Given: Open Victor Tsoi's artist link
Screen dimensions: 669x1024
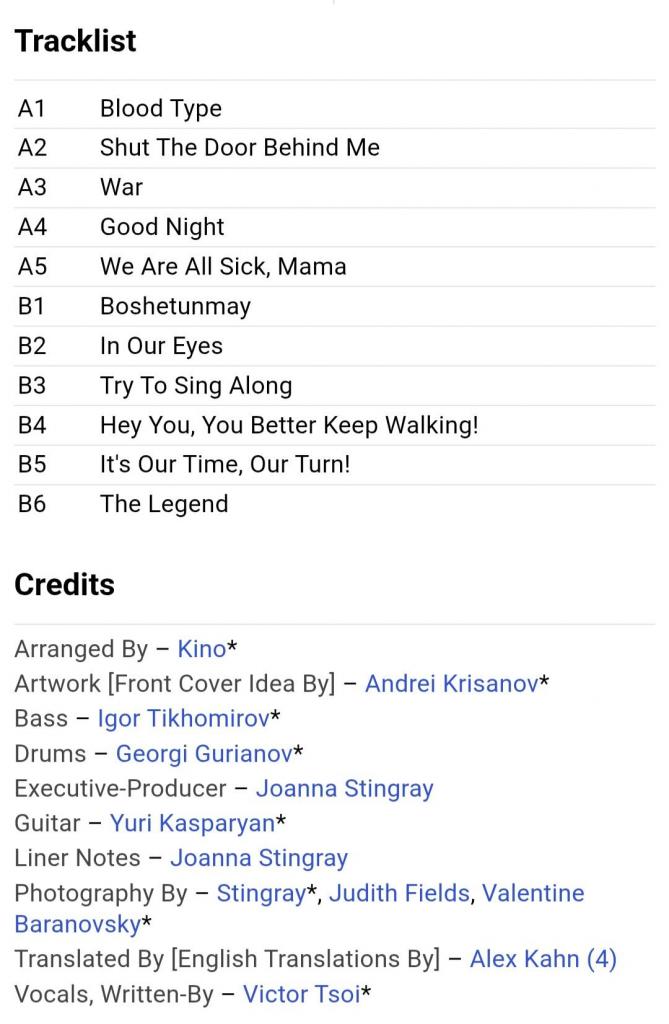Looking at the screenshot, I should tap(301, 995).
